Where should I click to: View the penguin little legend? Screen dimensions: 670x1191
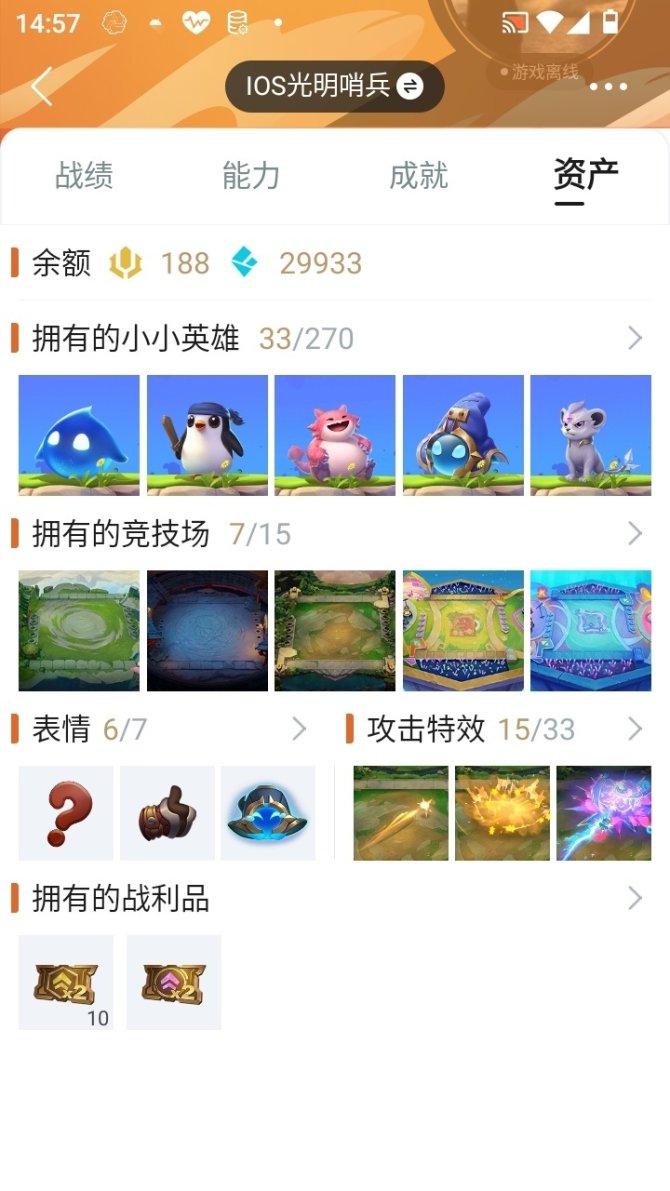[207, 435]
